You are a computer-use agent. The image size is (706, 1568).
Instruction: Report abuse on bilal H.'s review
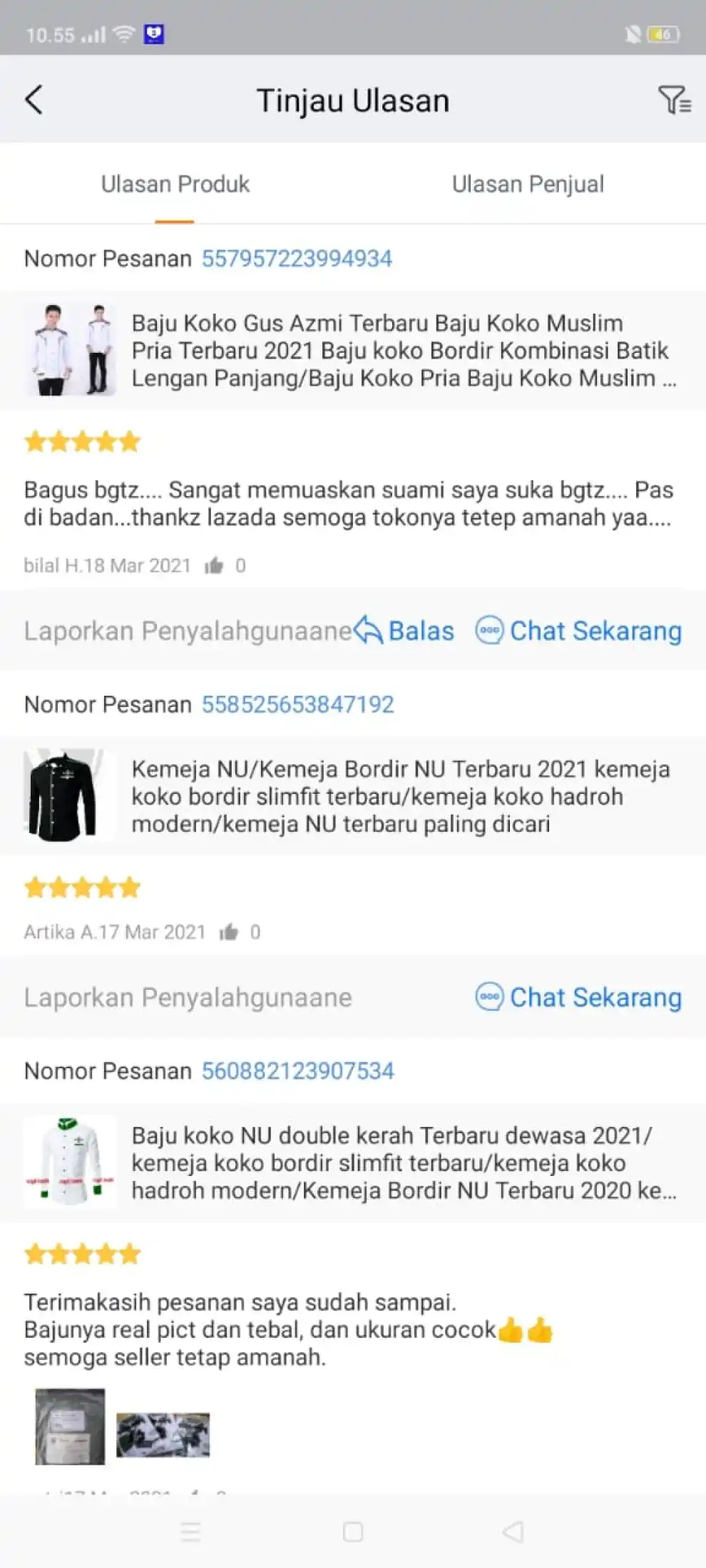[x=188, y=631]
